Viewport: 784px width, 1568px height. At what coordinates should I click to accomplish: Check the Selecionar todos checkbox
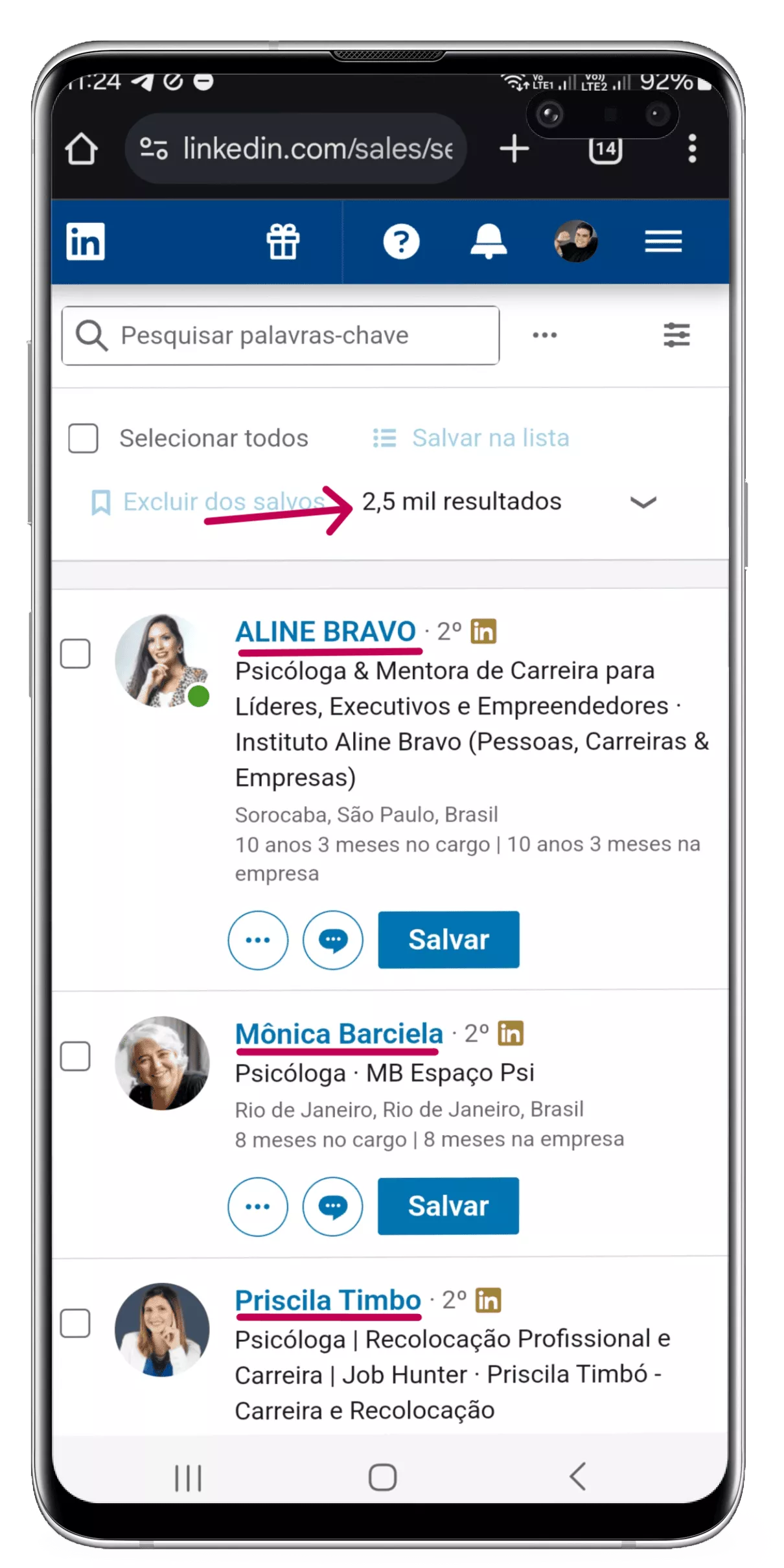tap(84, 439)
